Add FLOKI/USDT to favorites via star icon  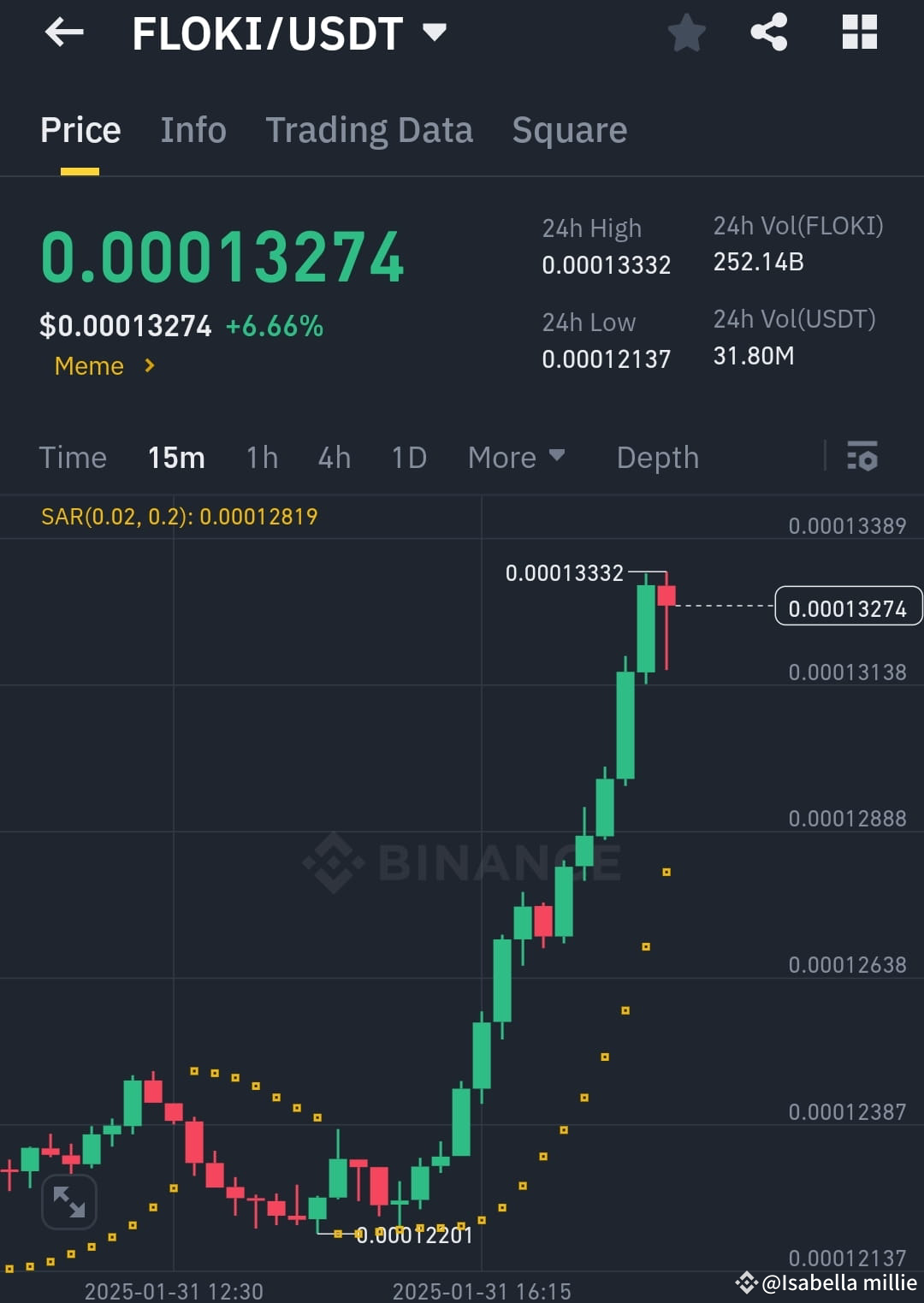pos(686,33)
